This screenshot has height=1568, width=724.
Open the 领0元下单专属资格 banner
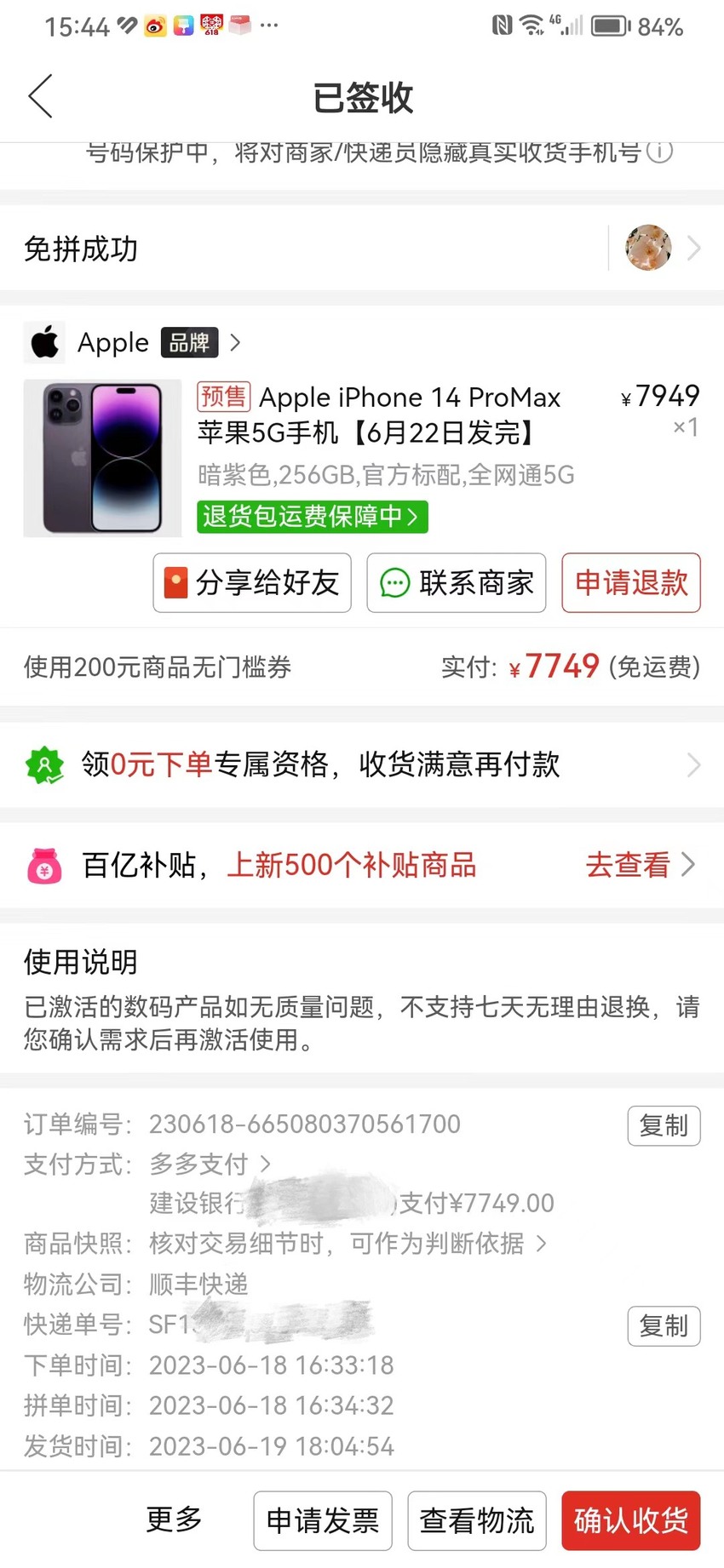pos(362,764)
